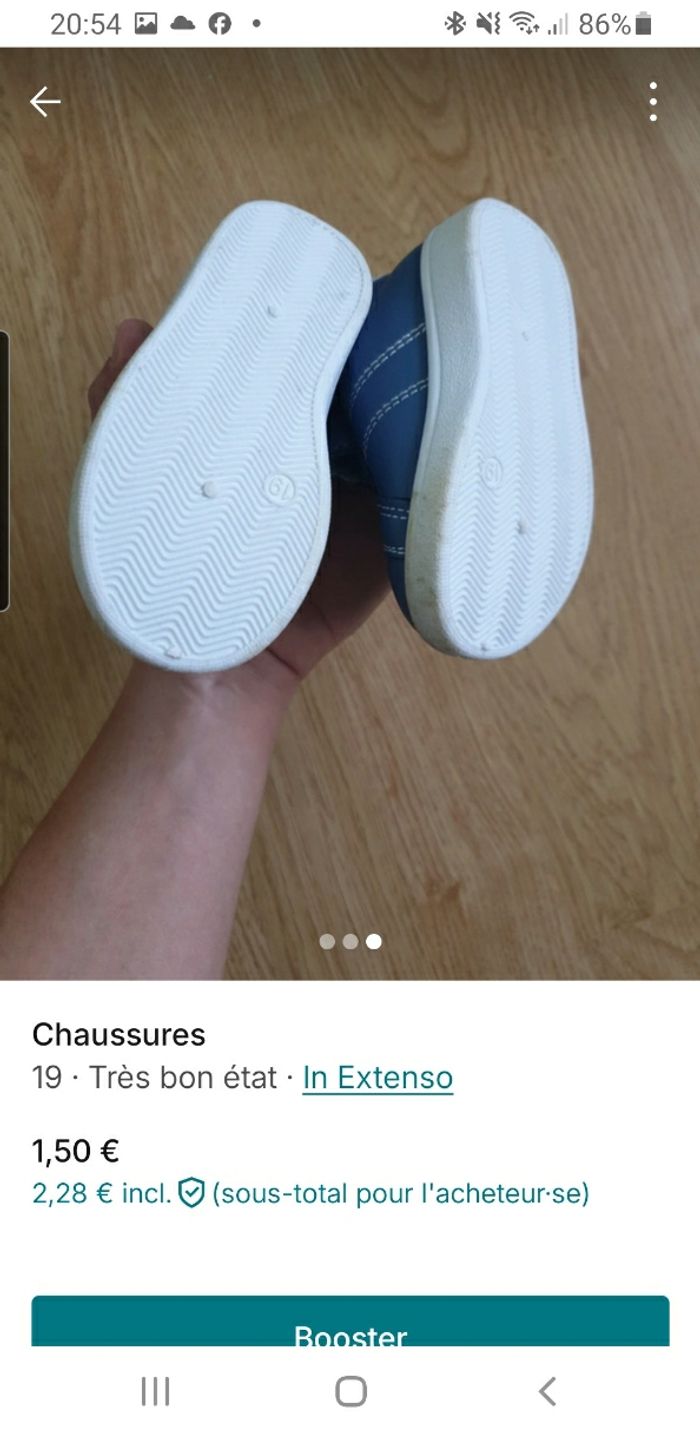Open the recent apps view

[x=155, y=1391]
